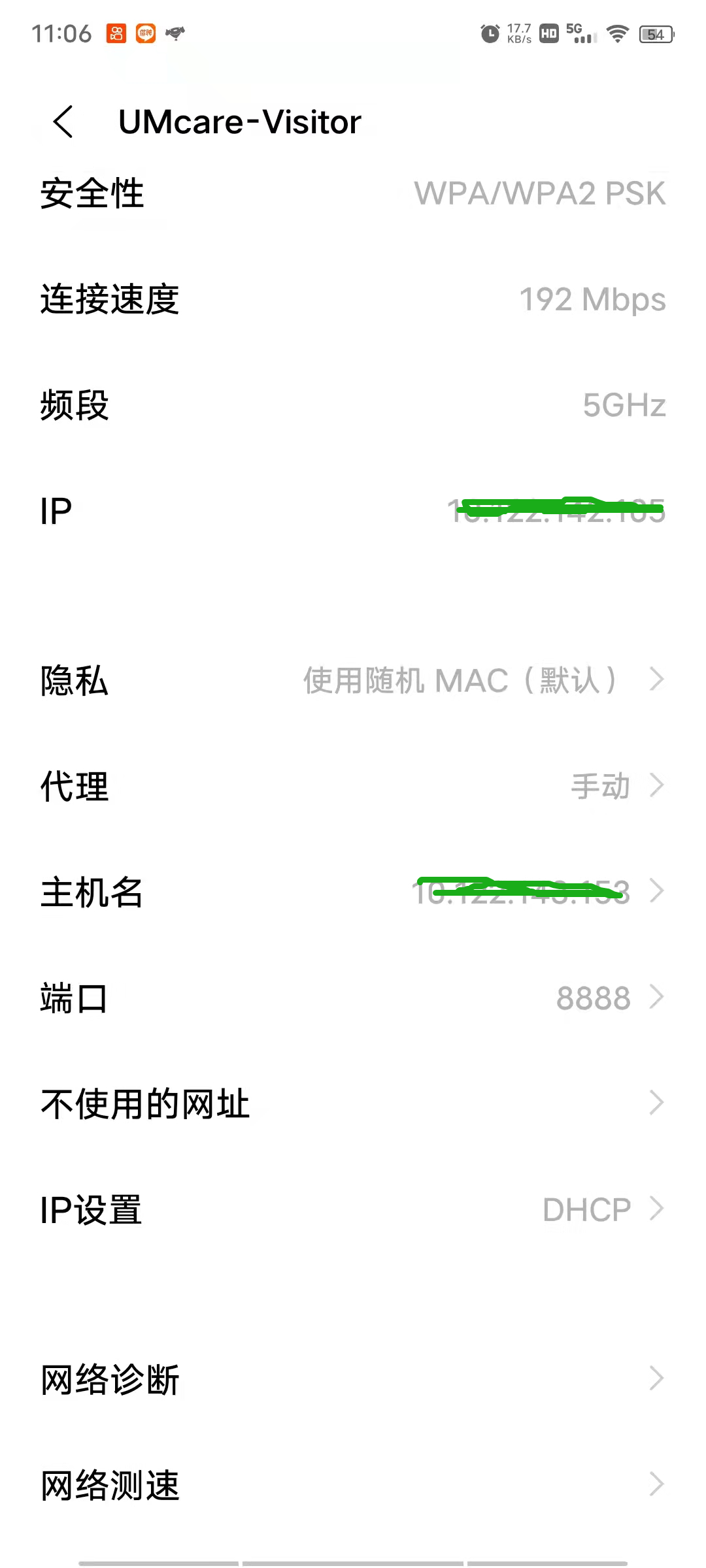Edit the 端口 port value 8888
This screenshot has width=706, height=1568.
[x=353, y=998]
